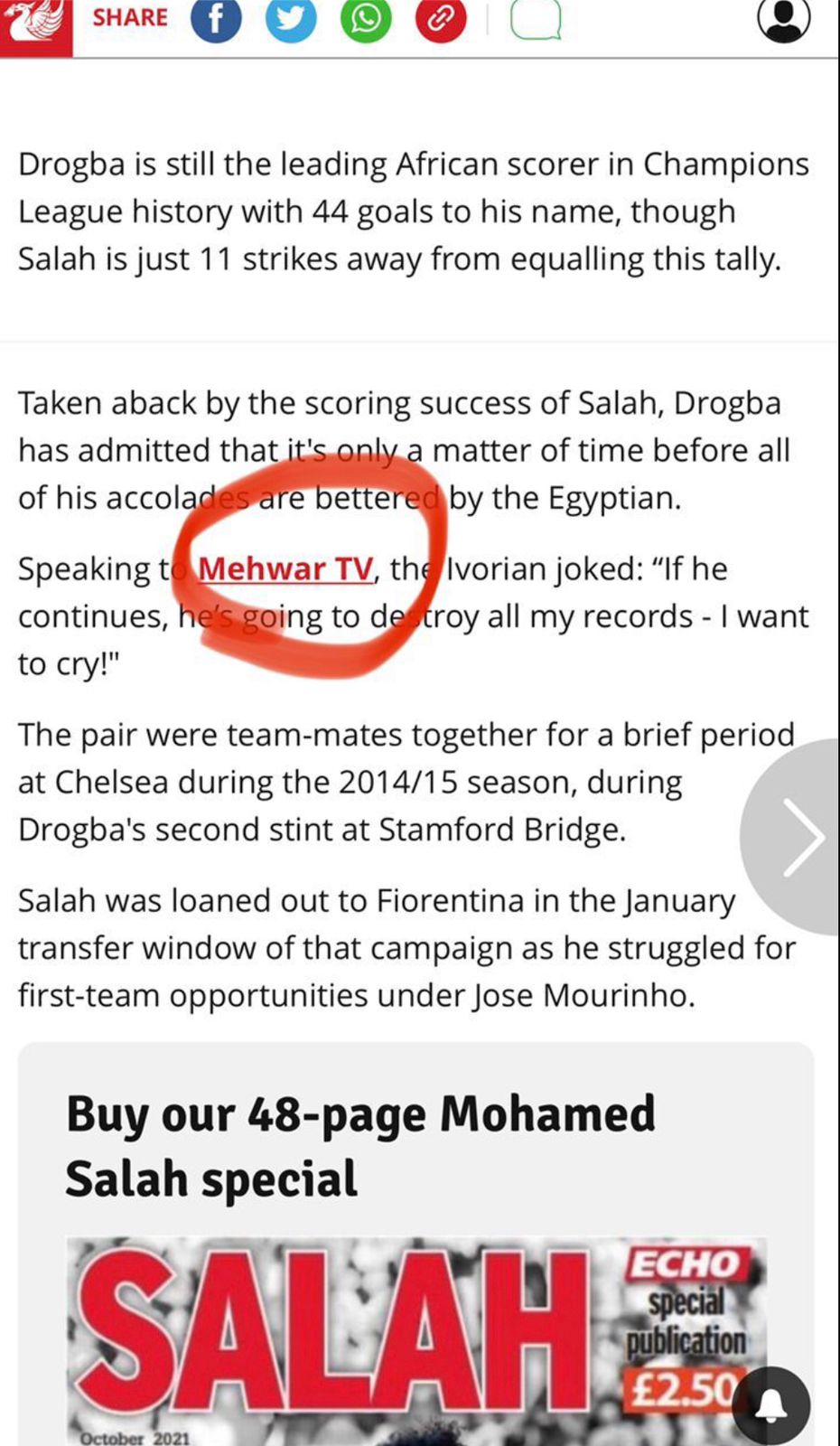Share the article via WhatsApp

pos(366,18)
